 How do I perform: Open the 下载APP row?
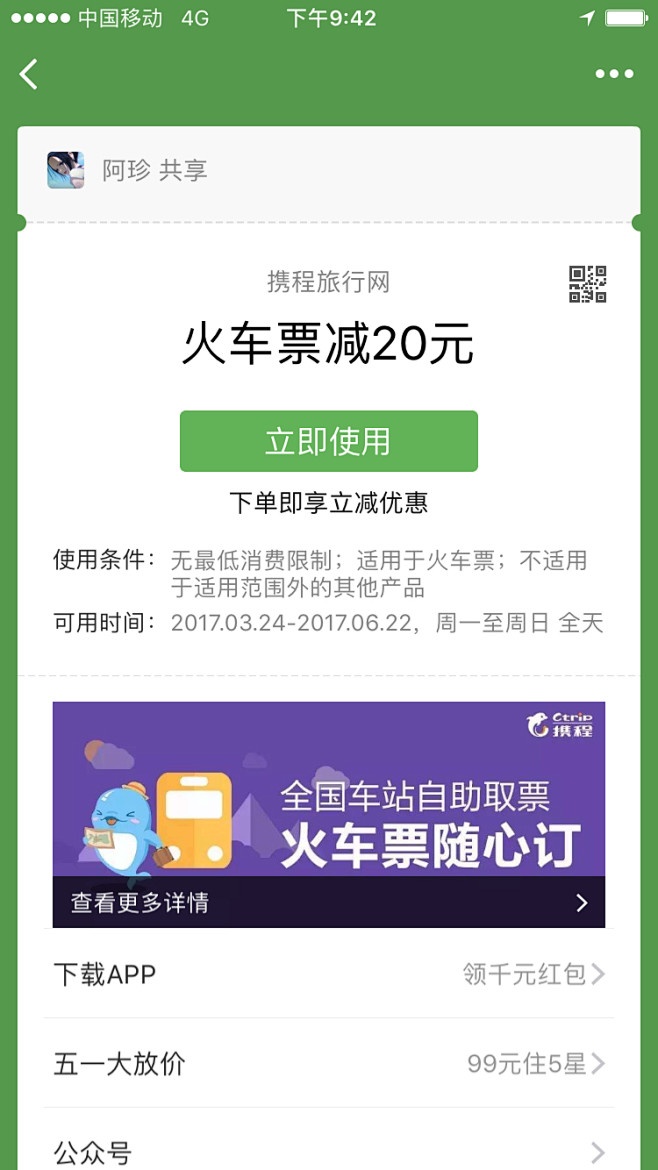328,974
